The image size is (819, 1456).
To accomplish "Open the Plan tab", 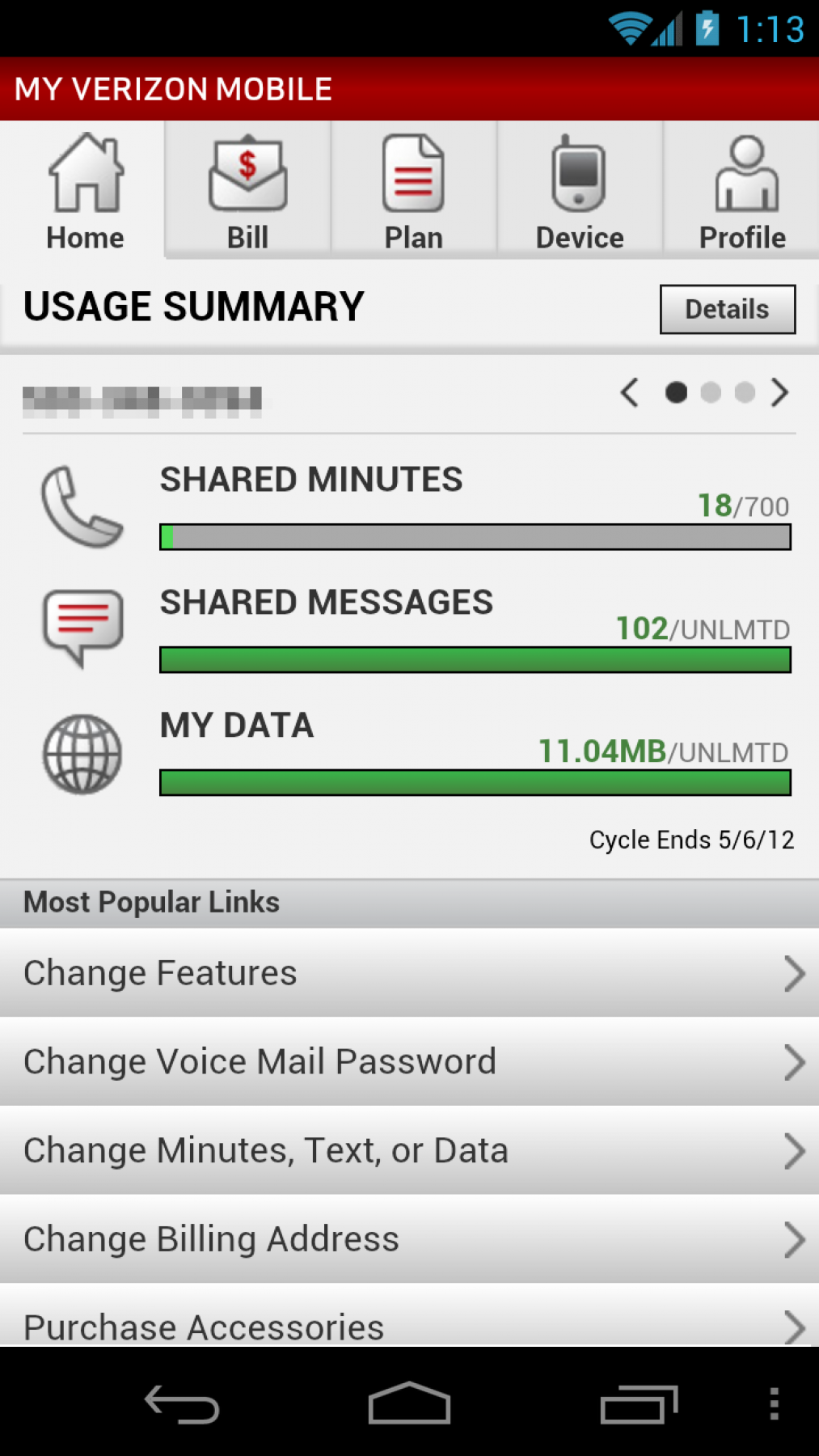I will coord(413,192).
